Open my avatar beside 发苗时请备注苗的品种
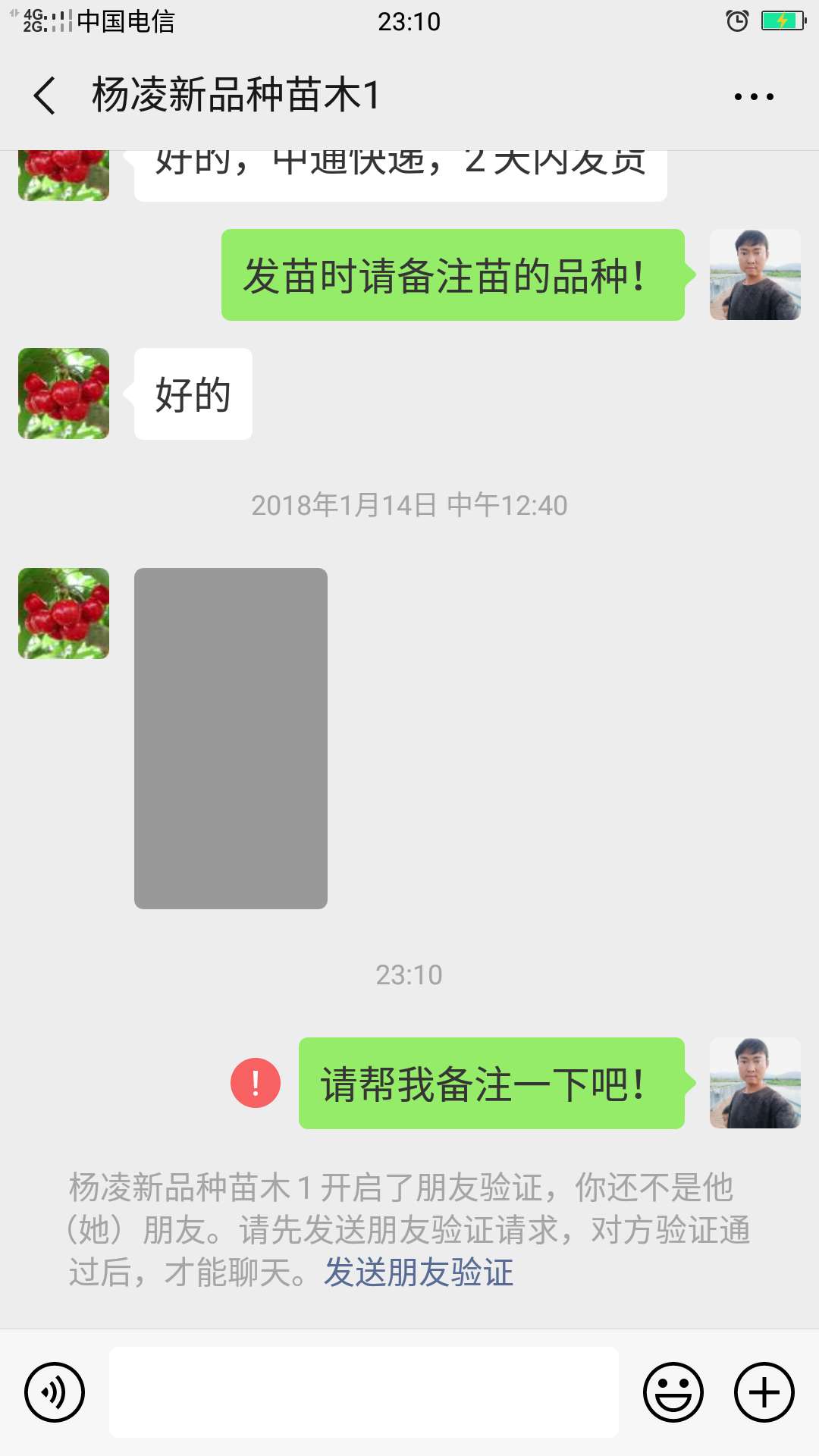This screenshot has width=819, height=1456. pos(755,275)
